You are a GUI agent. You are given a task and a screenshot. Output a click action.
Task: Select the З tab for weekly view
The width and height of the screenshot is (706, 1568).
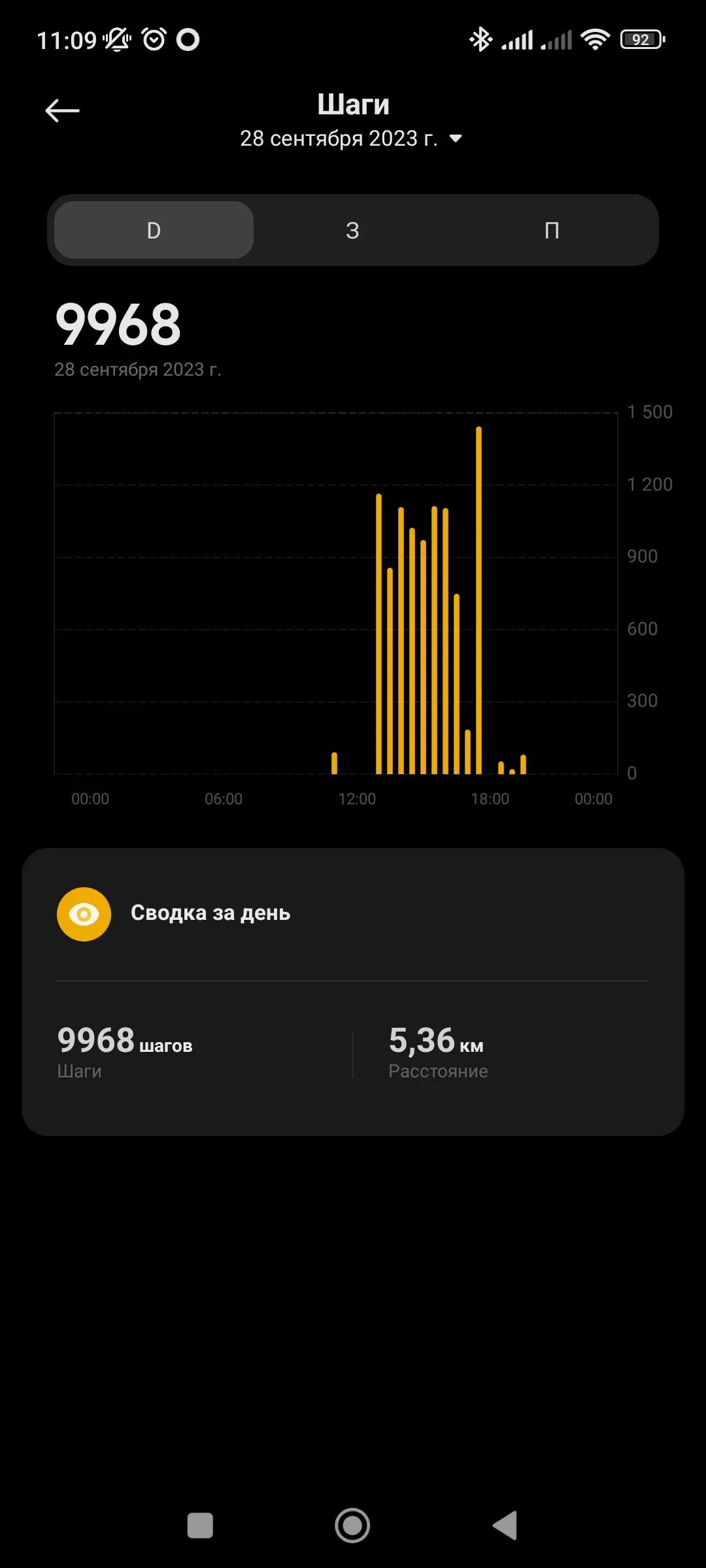353,230
